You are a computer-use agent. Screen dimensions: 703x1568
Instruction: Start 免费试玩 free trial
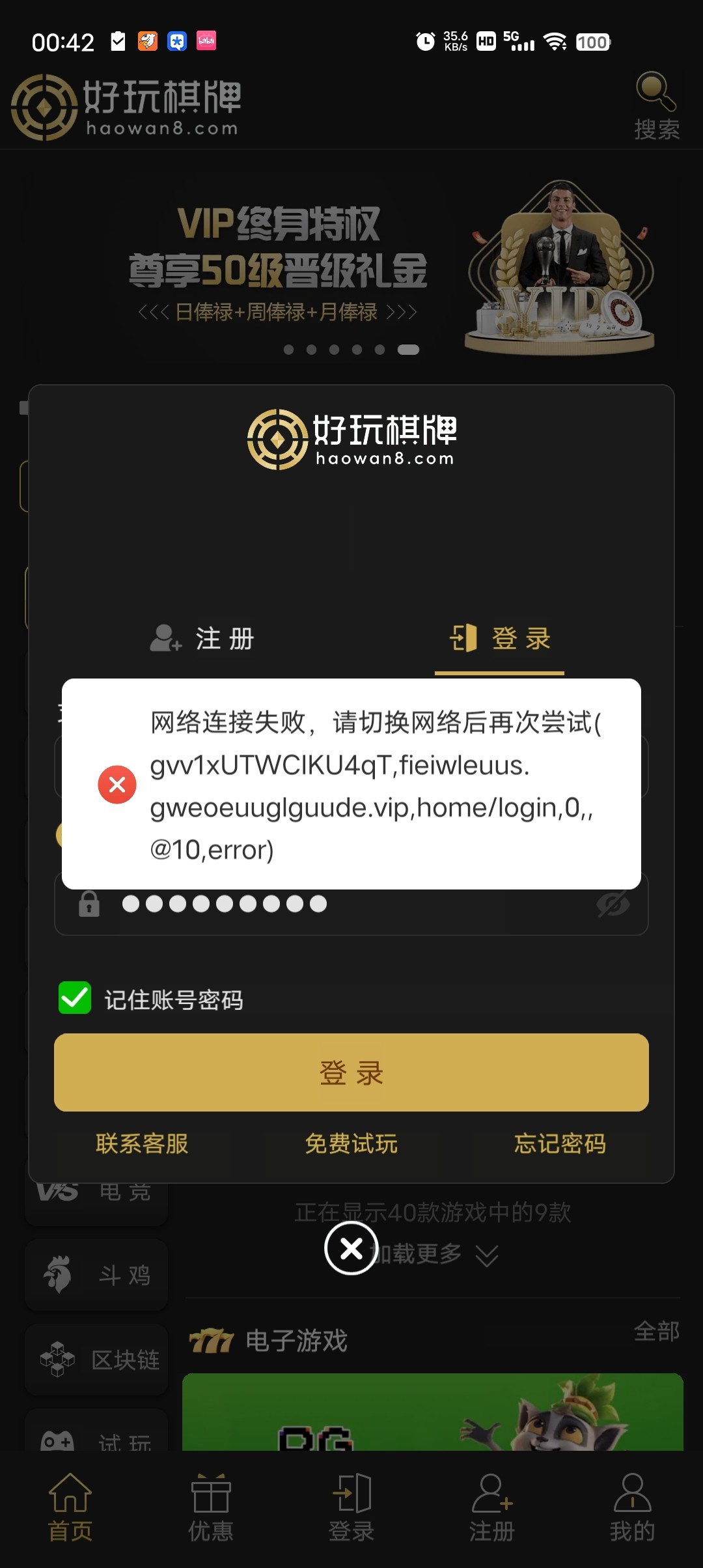click(x=351, y=1143)
